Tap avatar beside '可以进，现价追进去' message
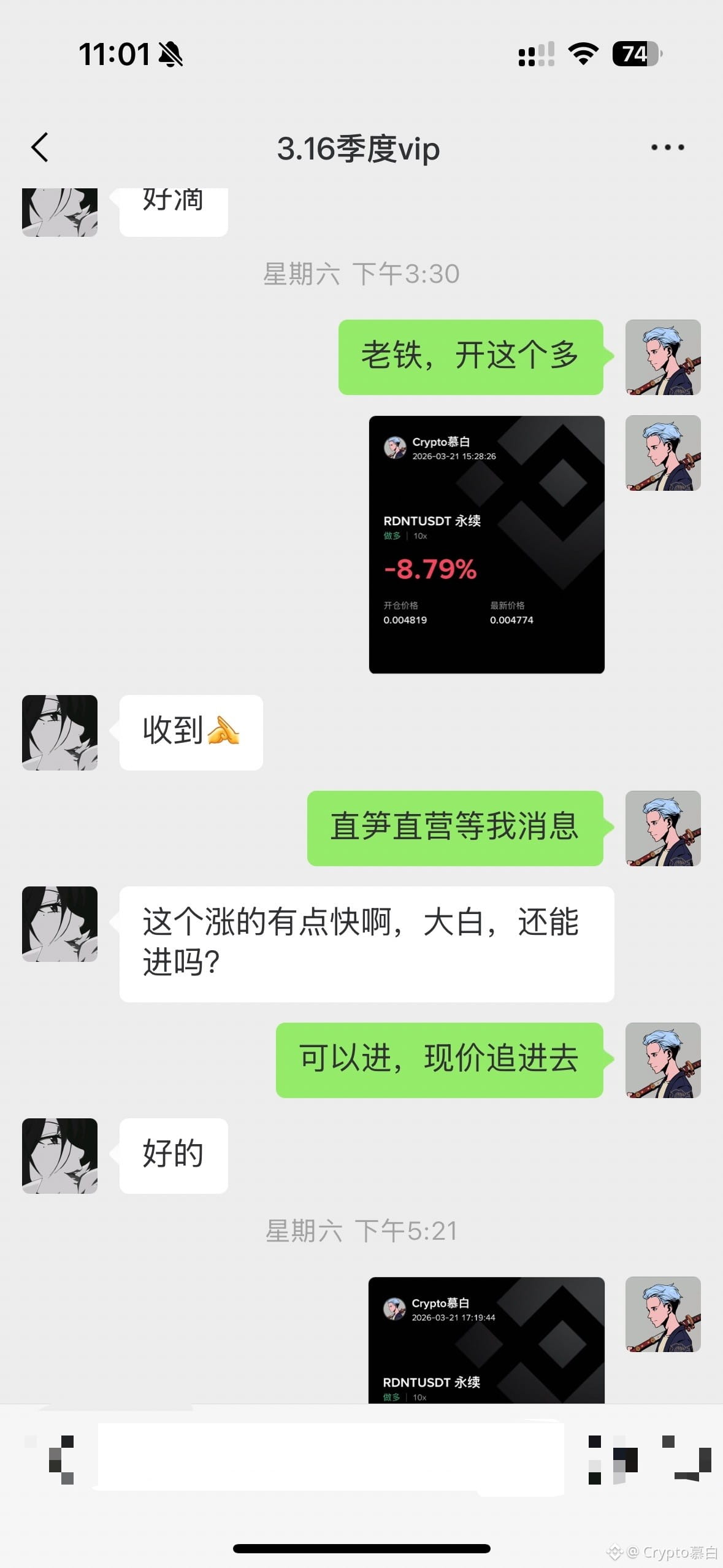The height and width of the screenshot is (1568, 723). coord(662,1060)
